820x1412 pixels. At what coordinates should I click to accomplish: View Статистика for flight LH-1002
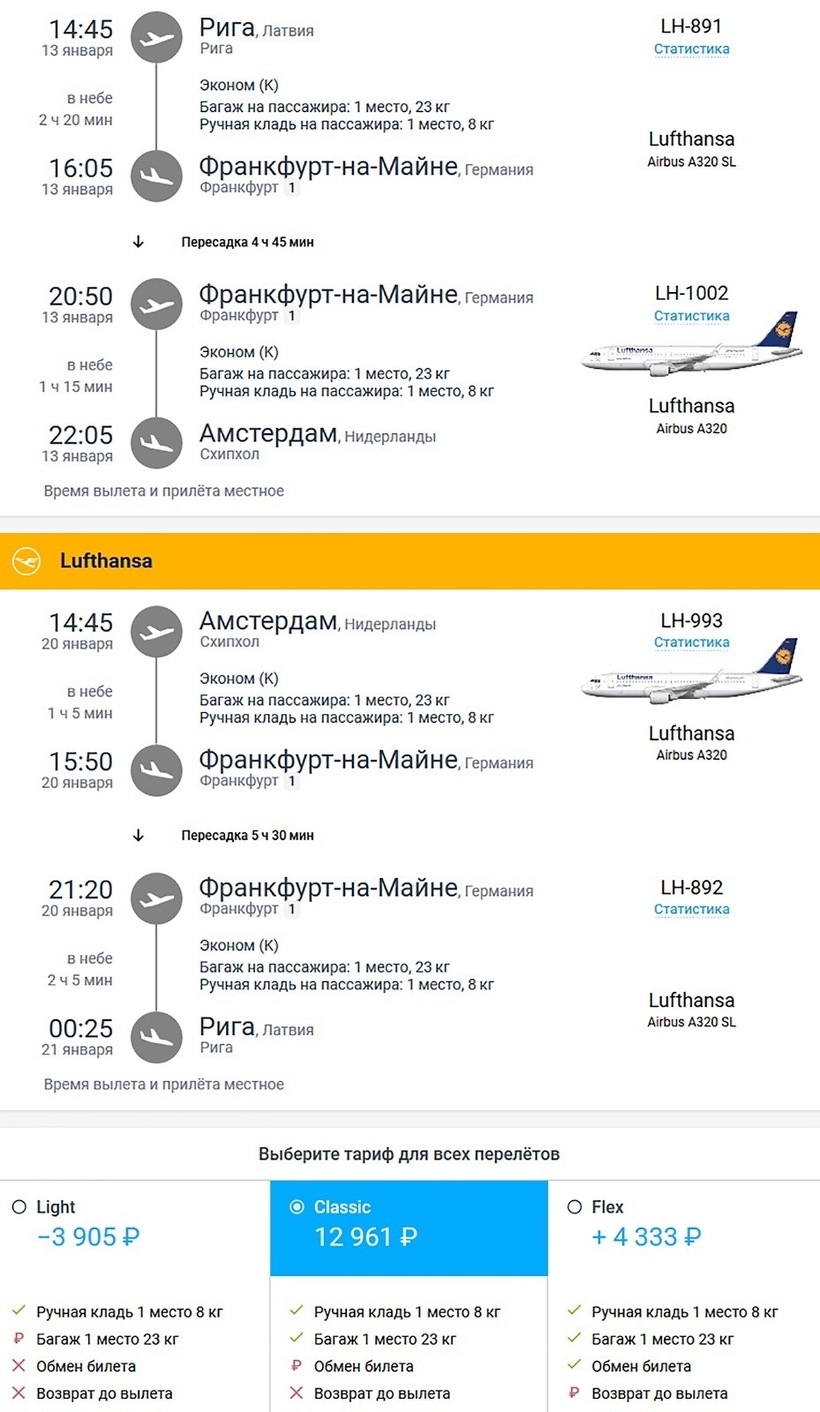(691, 316)
